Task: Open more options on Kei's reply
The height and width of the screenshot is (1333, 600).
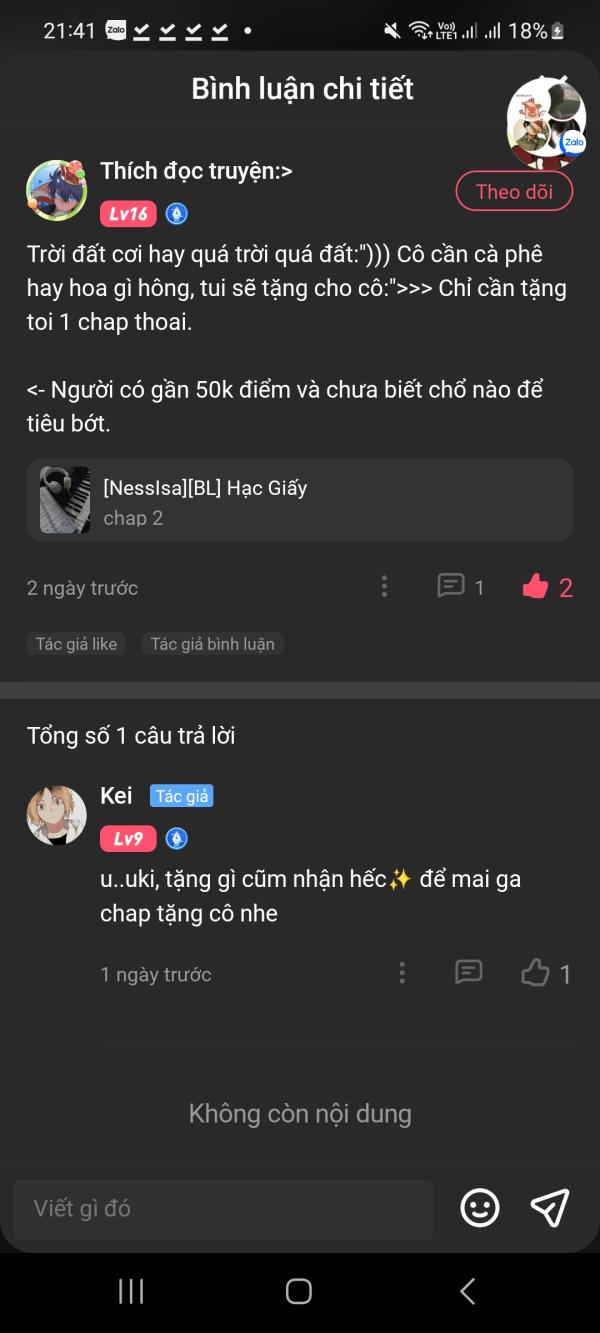Action: point(401,972)
